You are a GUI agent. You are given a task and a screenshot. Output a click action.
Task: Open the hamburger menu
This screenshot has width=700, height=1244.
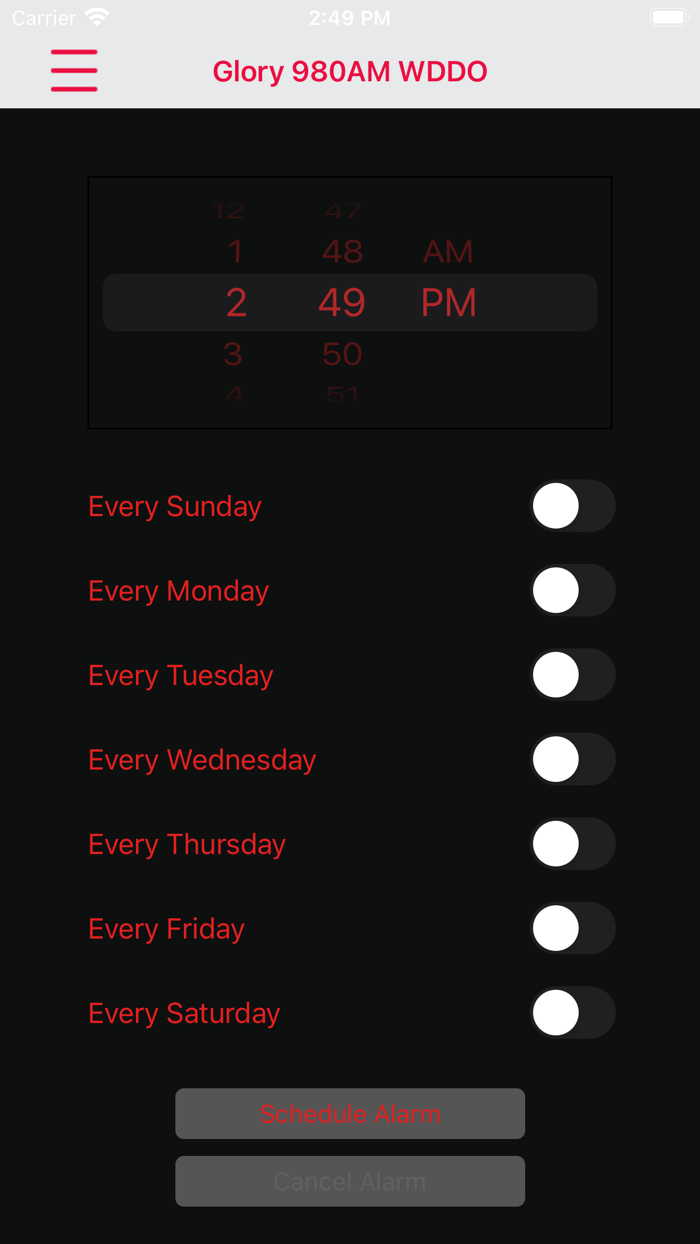(74, 71)
